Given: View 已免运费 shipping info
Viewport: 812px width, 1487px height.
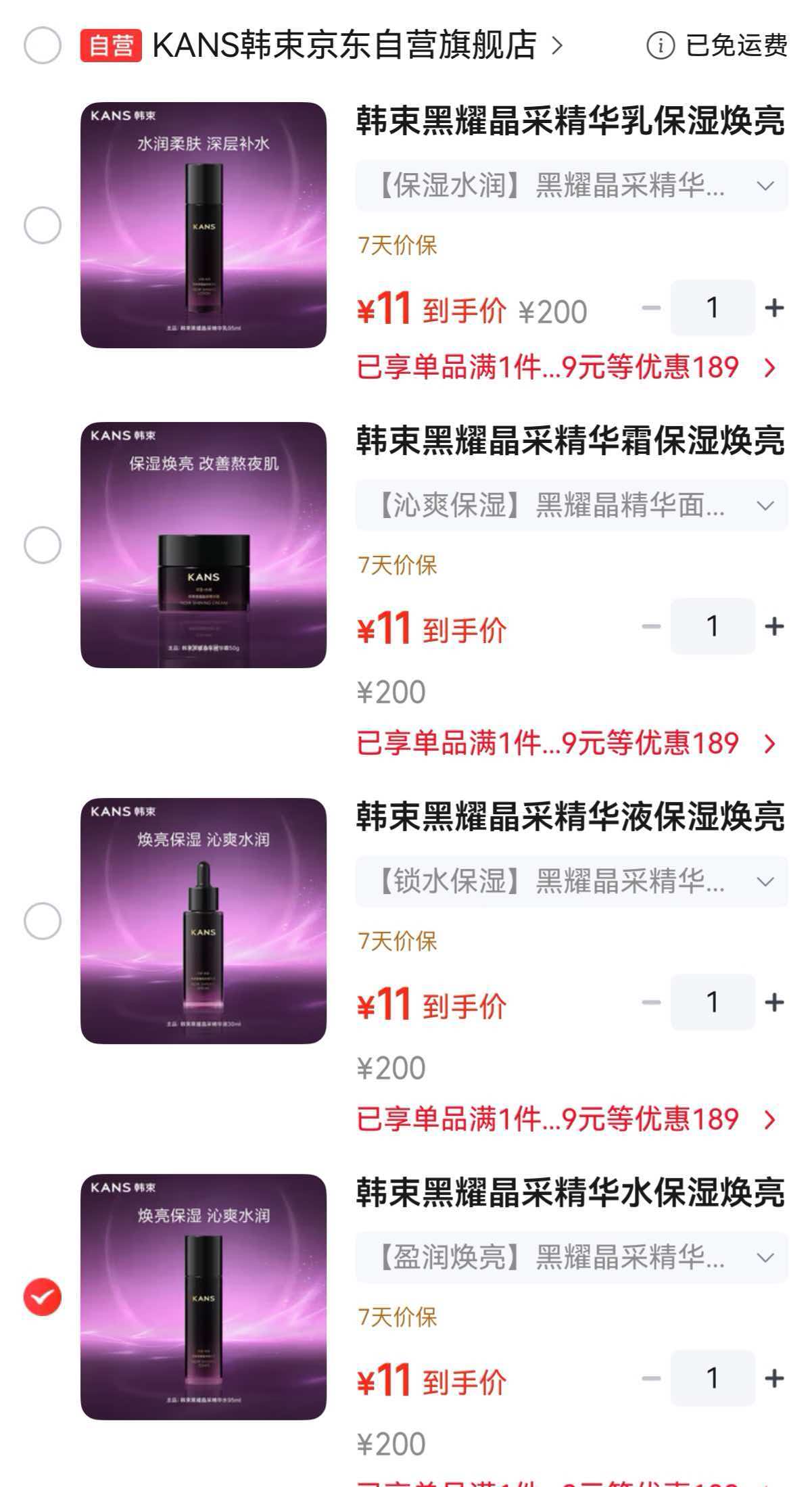Looking at the screenshot, I should (717, 46).
